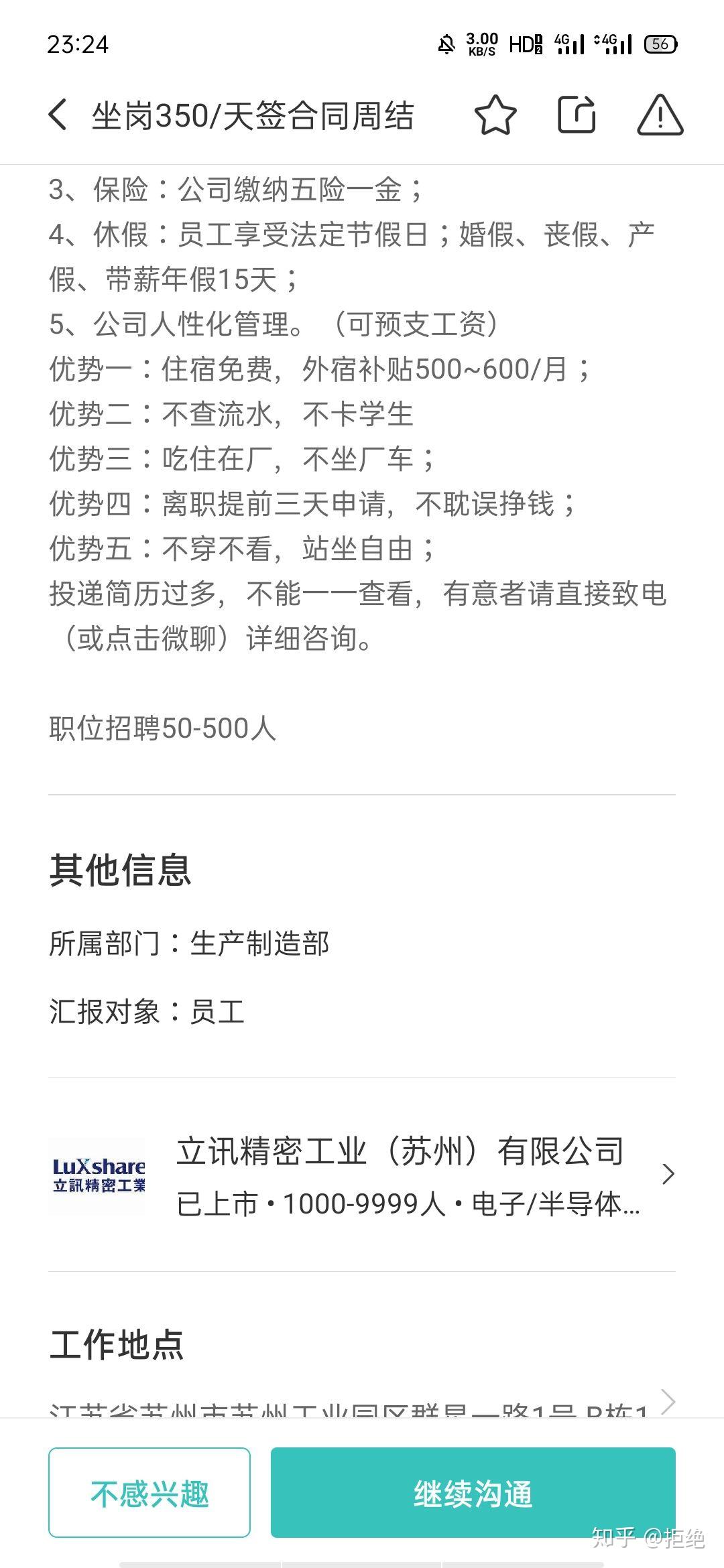
Task: Tap the back arrow to return
Action: [59, 115]
